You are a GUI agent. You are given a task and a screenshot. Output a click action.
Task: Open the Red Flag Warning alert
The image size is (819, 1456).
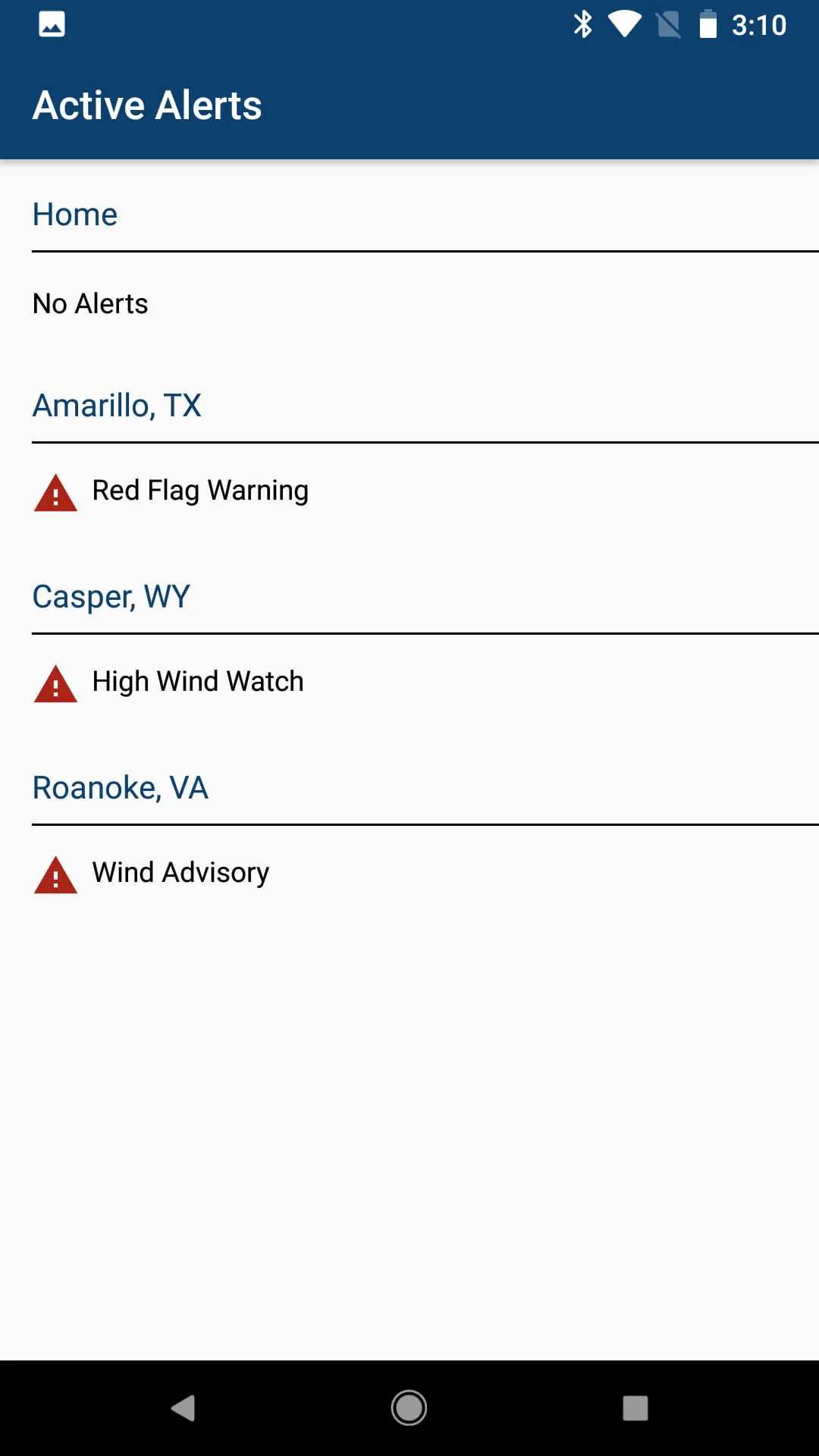200,491
